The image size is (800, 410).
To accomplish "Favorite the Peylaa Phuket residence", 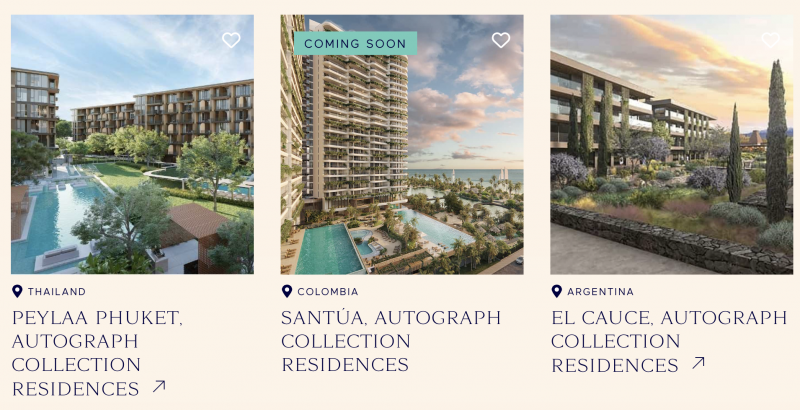I will (x=231, y=40).
